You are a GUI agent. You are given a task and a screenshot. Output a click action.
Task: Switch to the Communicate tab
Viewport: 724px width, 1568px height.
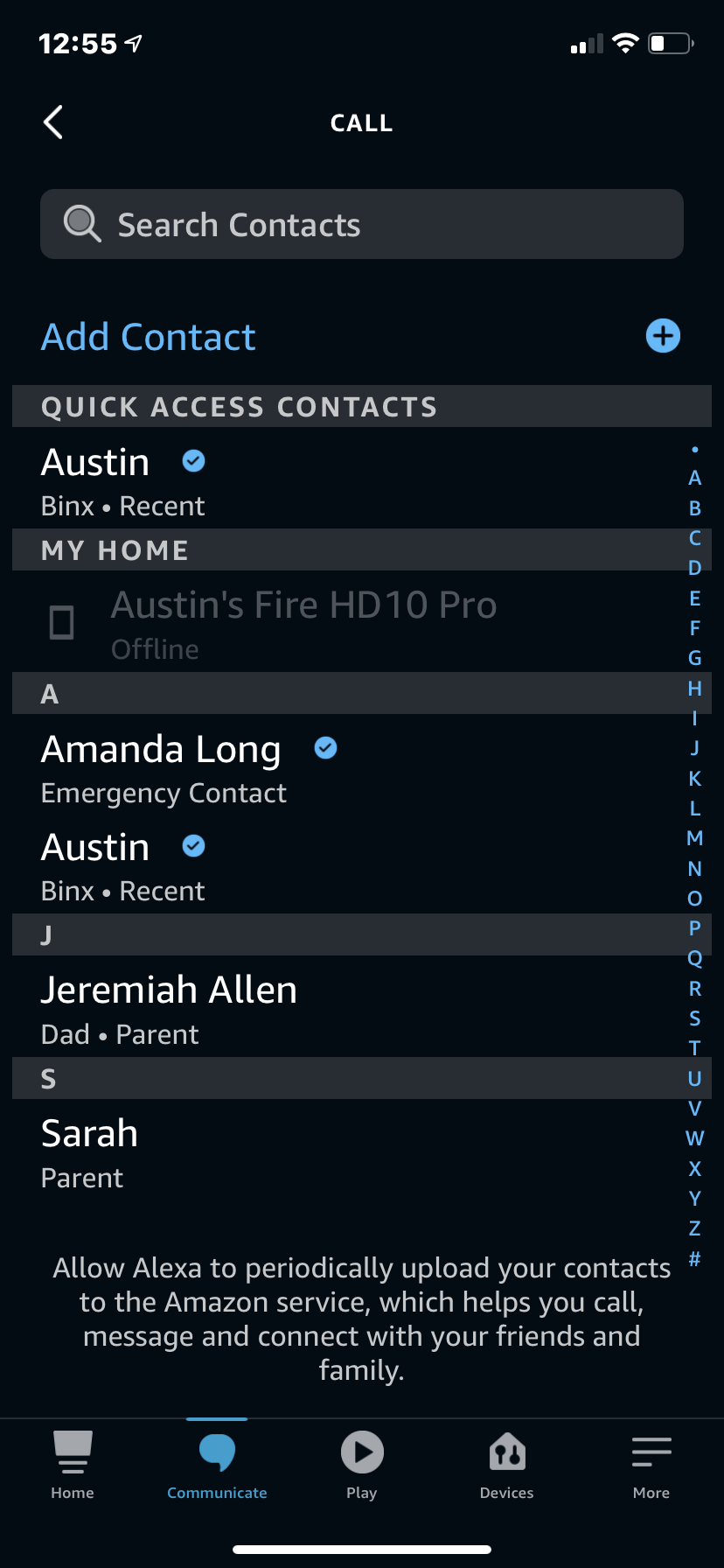(x=217, y=1465)
